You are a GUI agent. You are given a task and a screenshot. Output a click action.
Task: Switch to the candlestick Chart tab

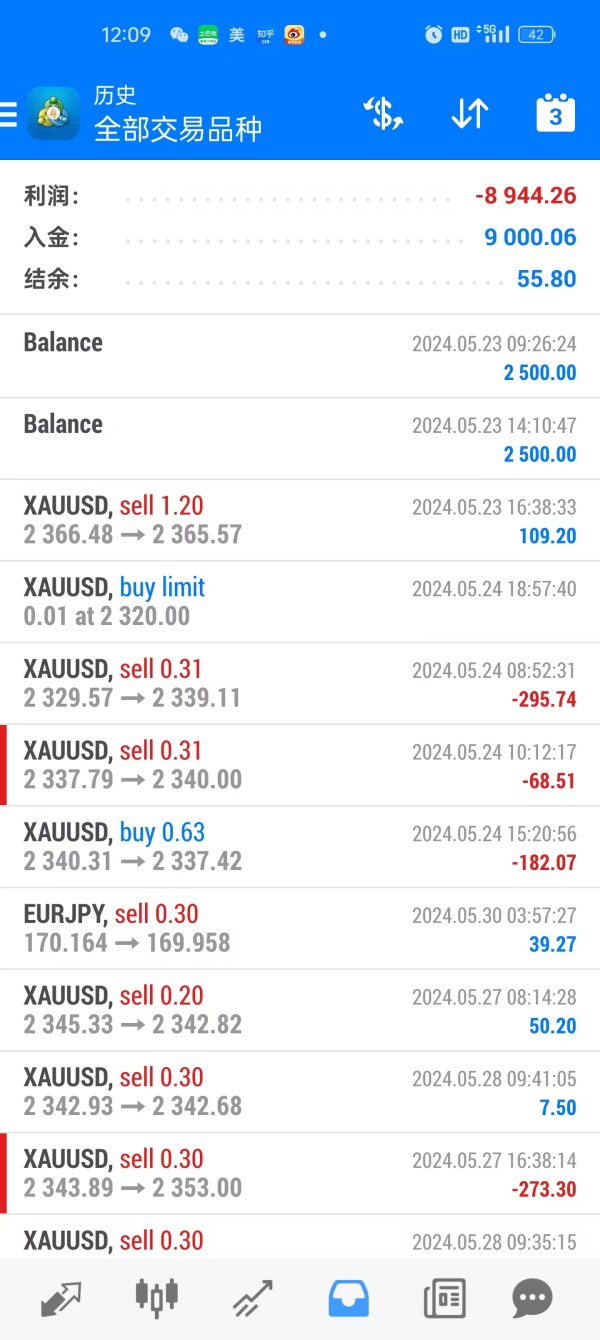pyautogui.click(x=156, y=1298)
